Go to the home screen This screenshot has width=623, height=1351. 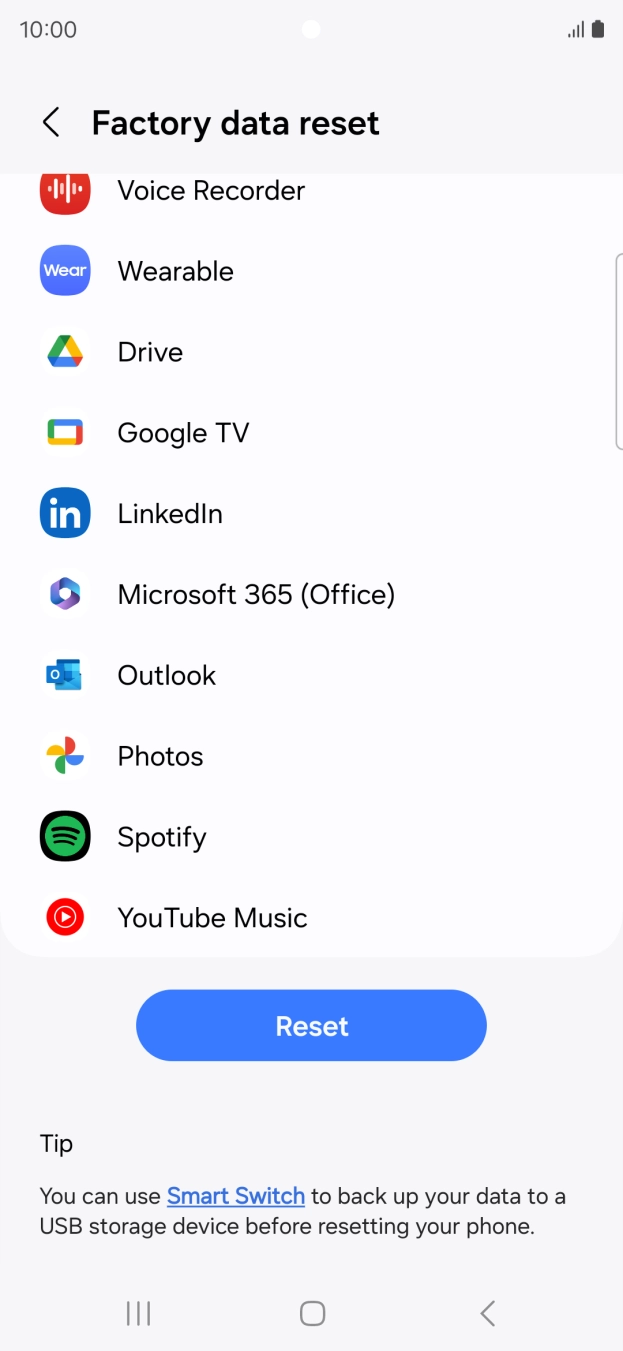pyautogui.click(x=312, y=1313)
